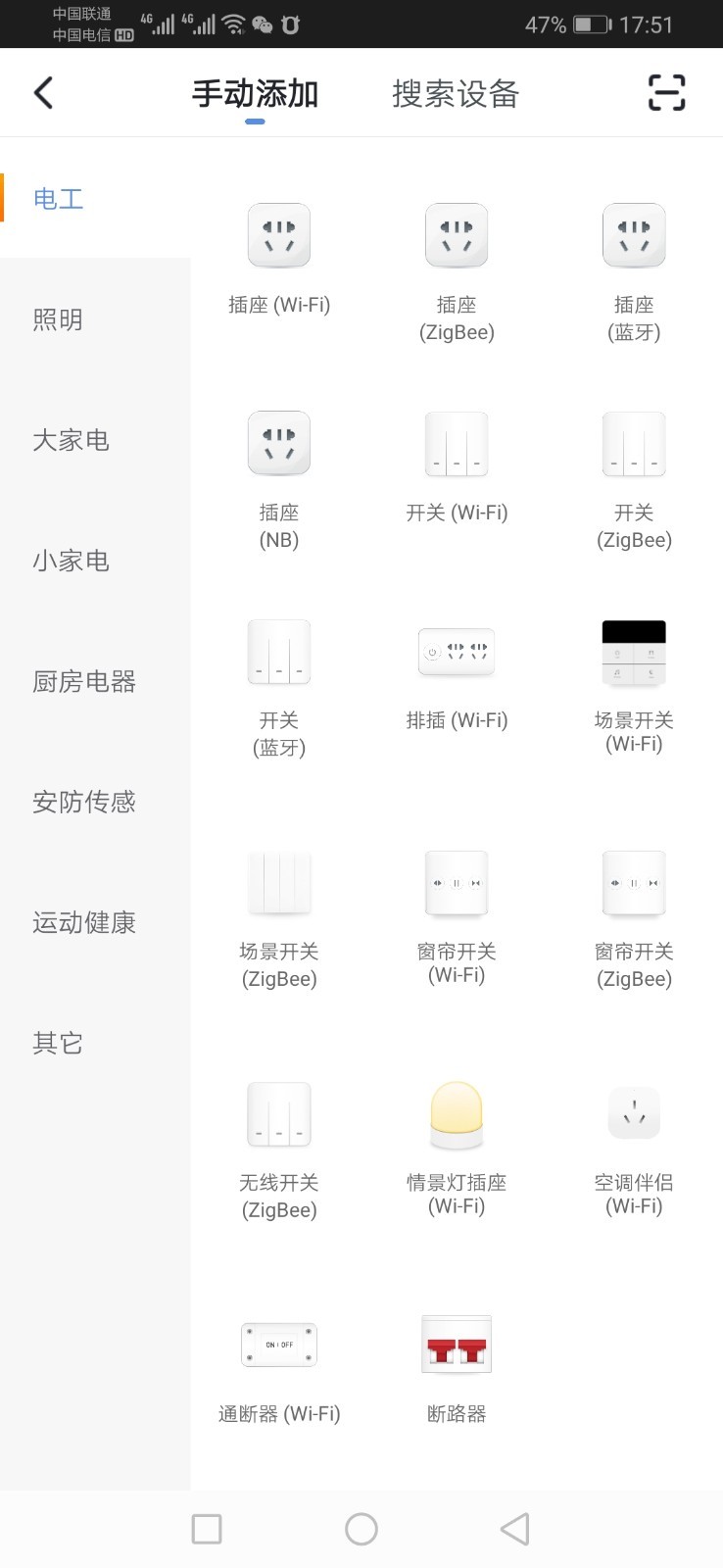Open the 大家电 category
The image size is (723, 1568).
pos(71,440)
